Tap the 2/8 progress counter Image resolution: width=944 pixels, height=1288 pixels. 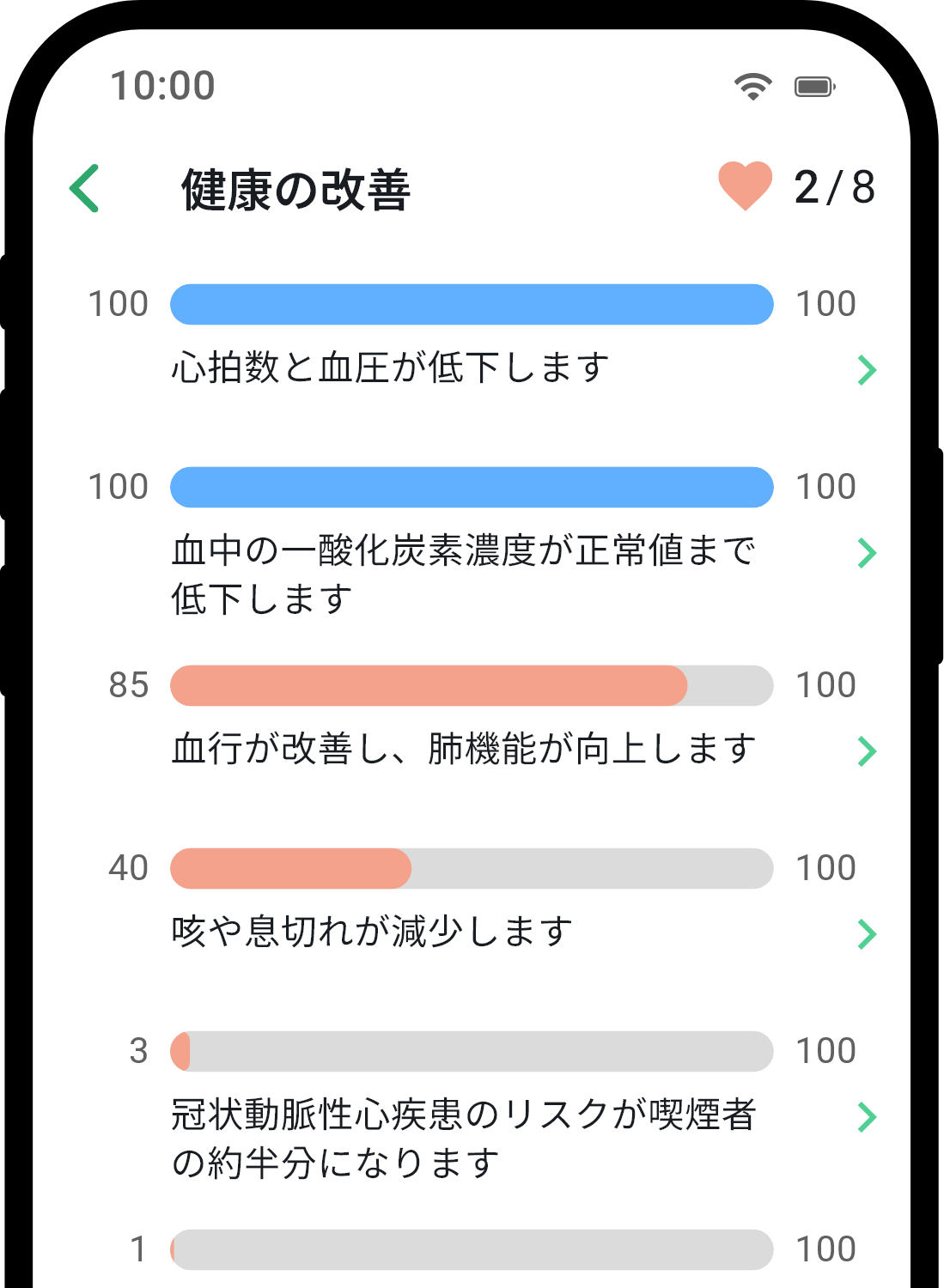[835, 187]
